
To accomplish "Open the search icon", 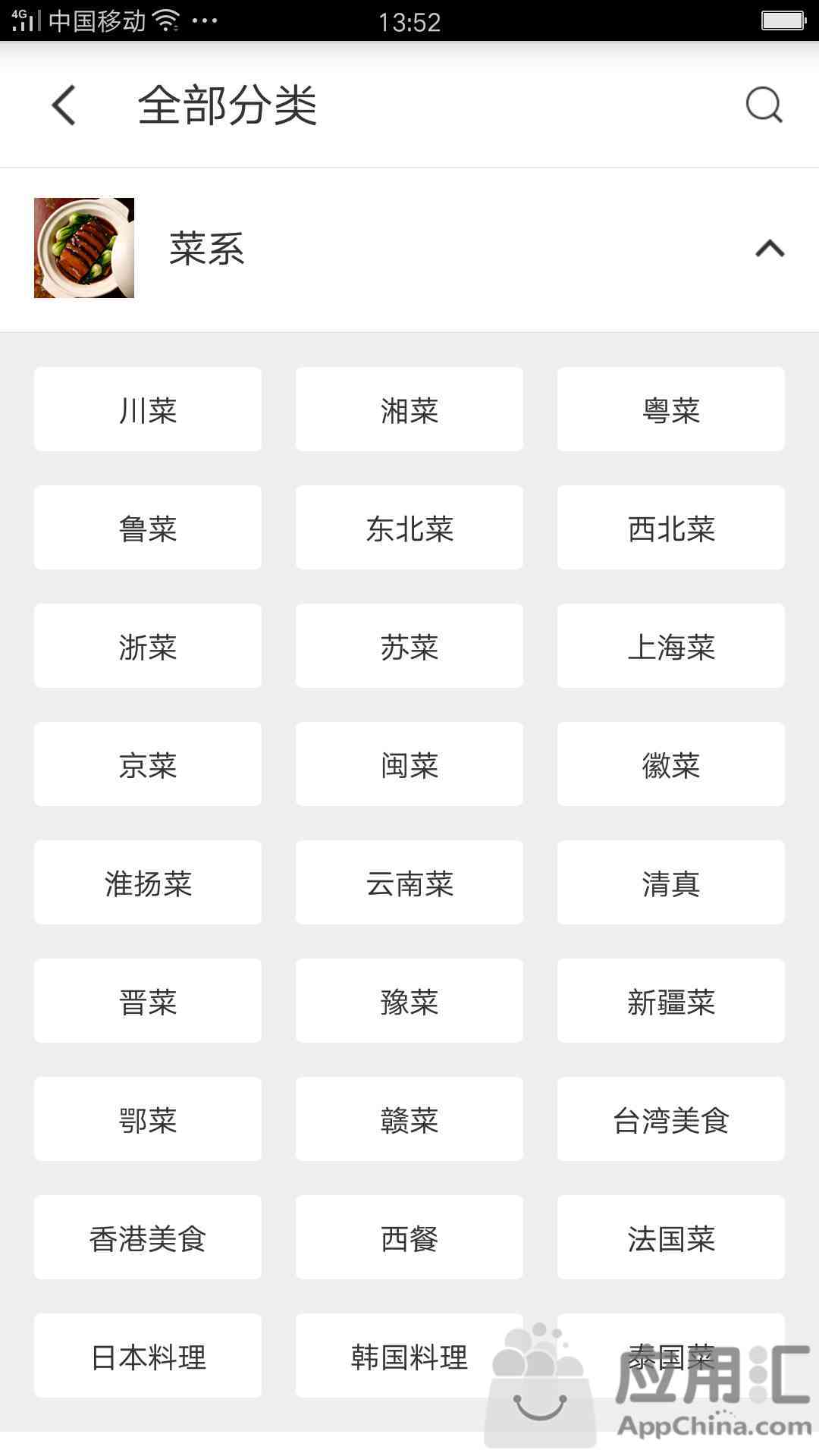I will pyautogui.click(x=764, y=105).
